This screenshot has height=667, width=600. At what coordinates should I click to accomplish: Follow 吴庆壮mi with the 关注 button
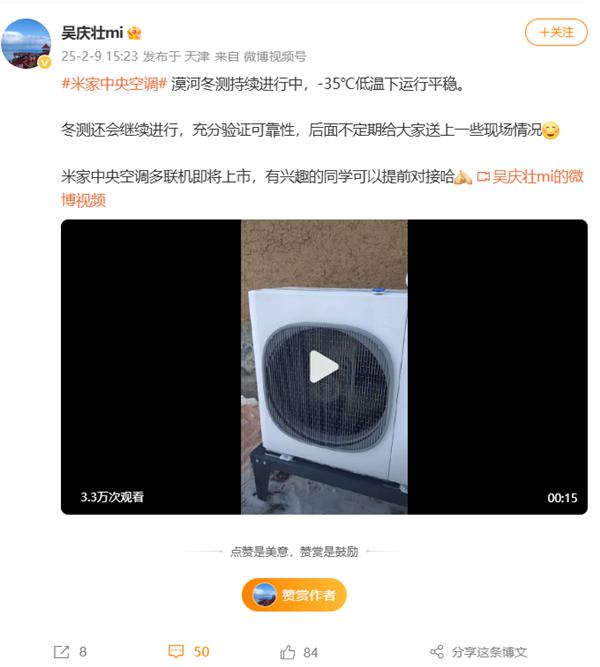pyautogui.click(x=556, y=32)
